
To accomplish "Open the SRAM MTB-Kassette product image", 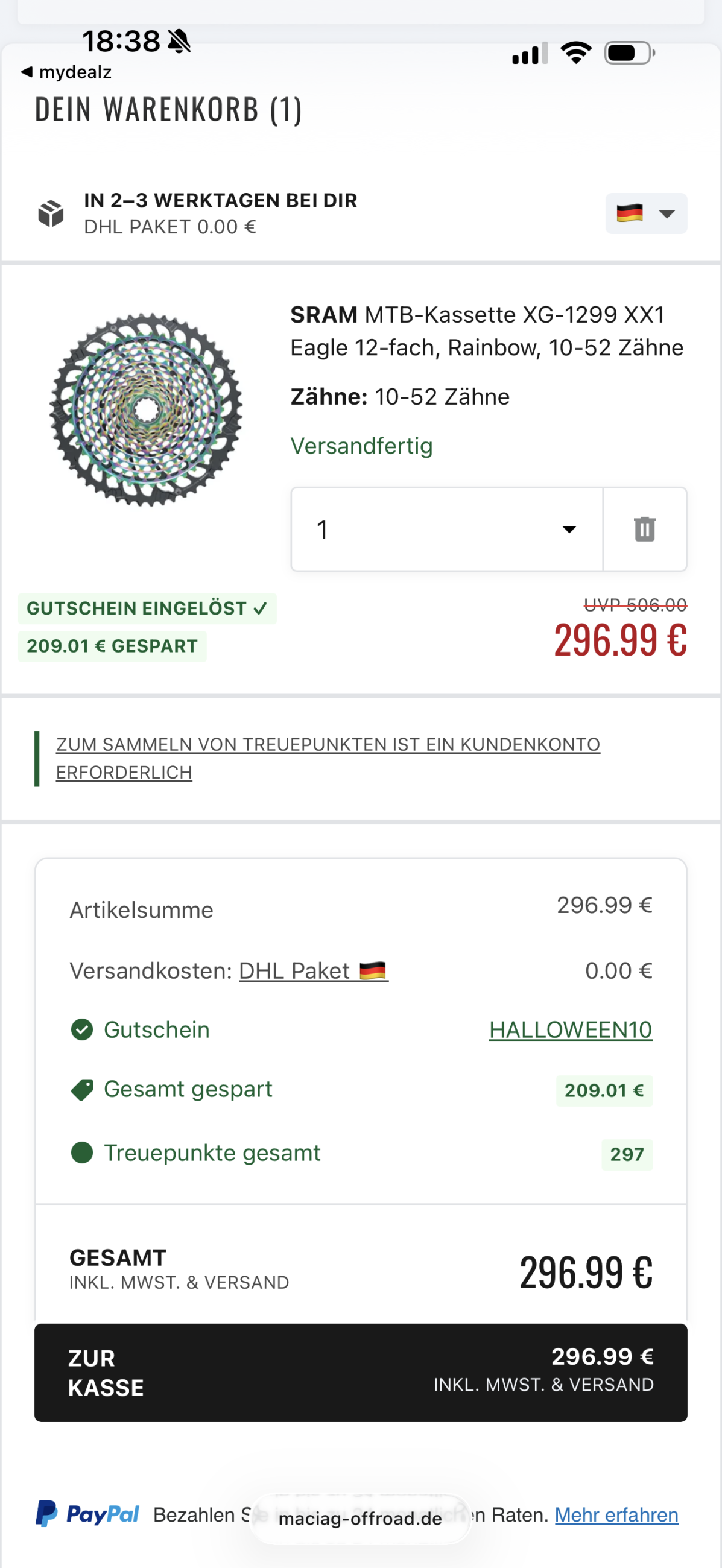I will (x=146, y=409).
